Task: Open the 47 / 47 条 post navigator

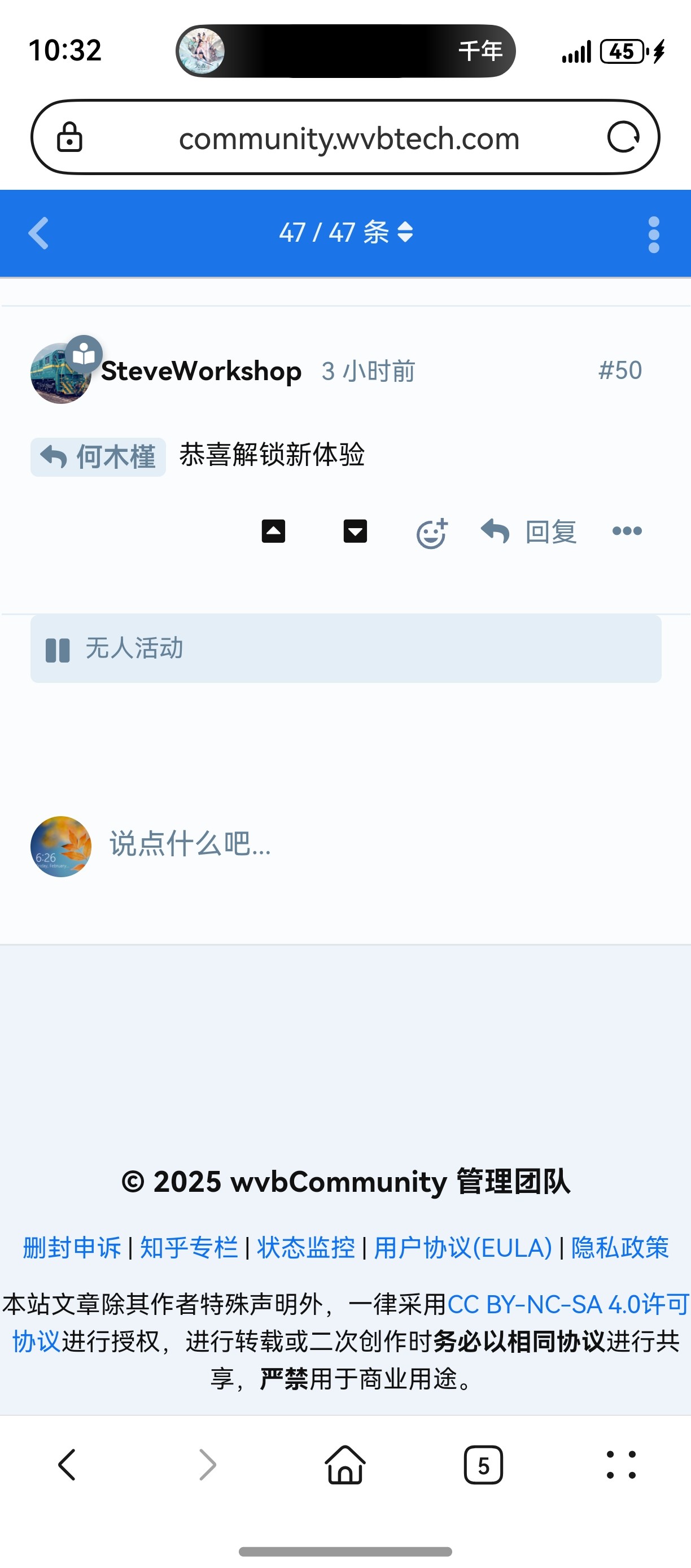Action: [x=345, y=233]
